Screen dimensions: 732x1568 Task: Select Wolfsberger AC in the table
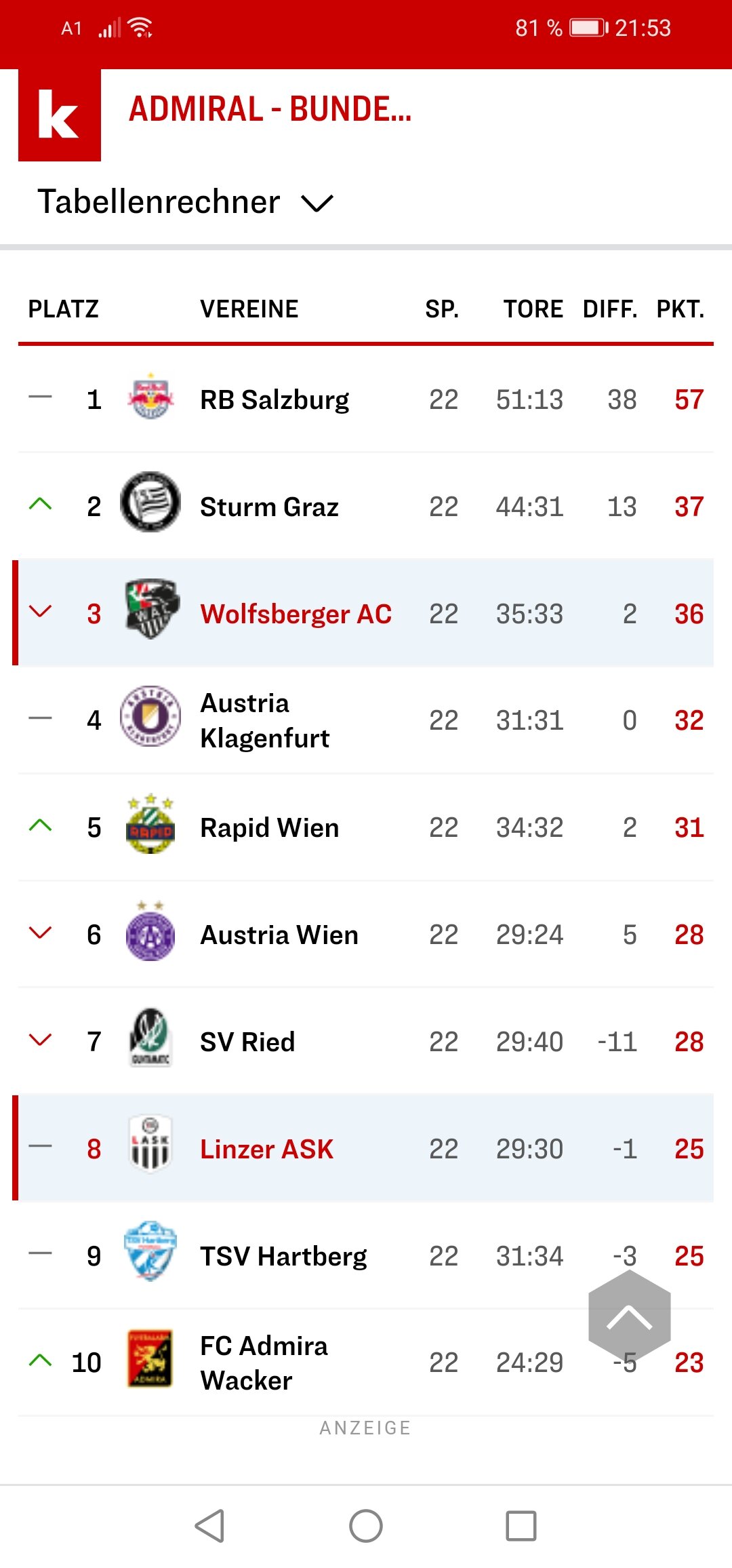(x=366, y=613)
